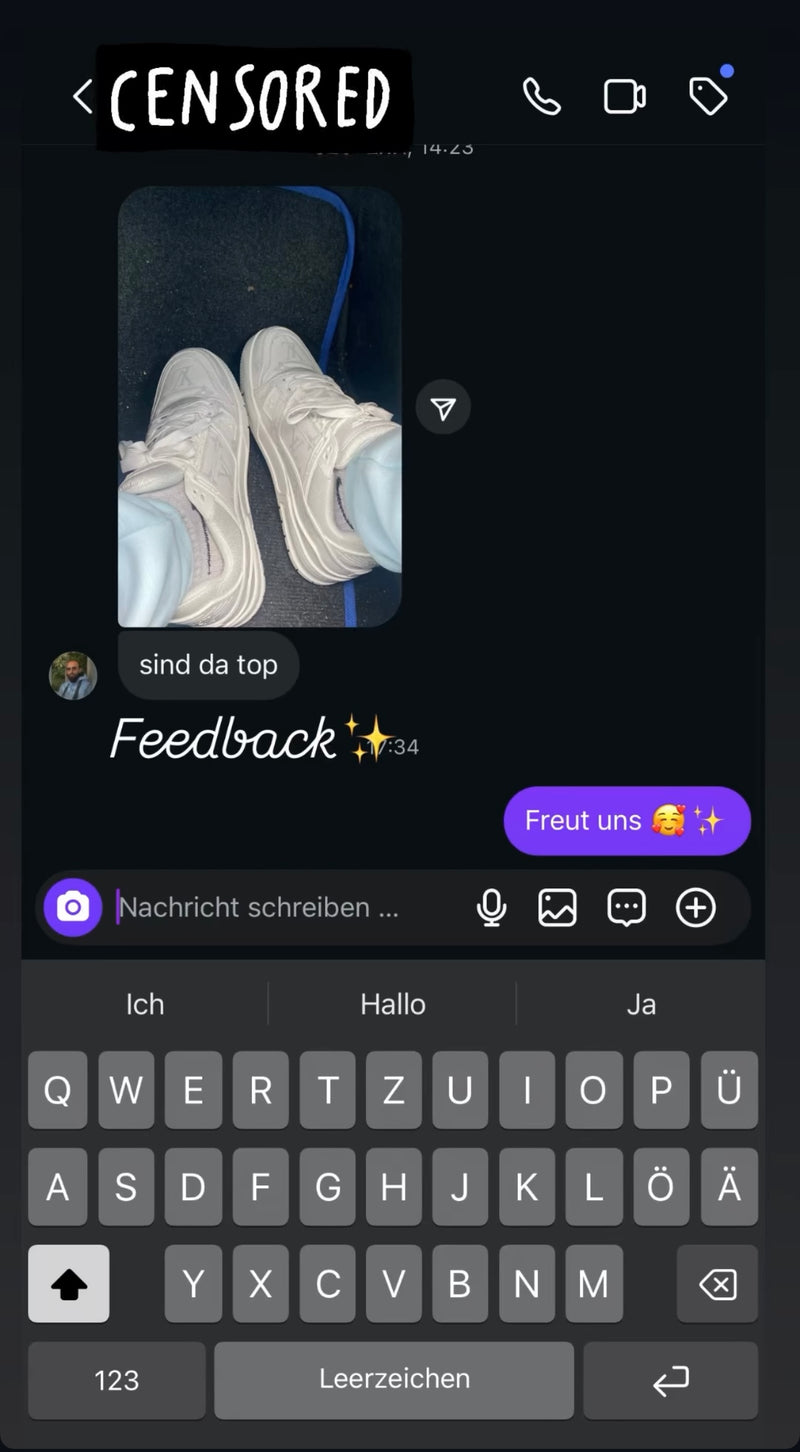Open the sticker and GIF bubble icon

(626, 908)
